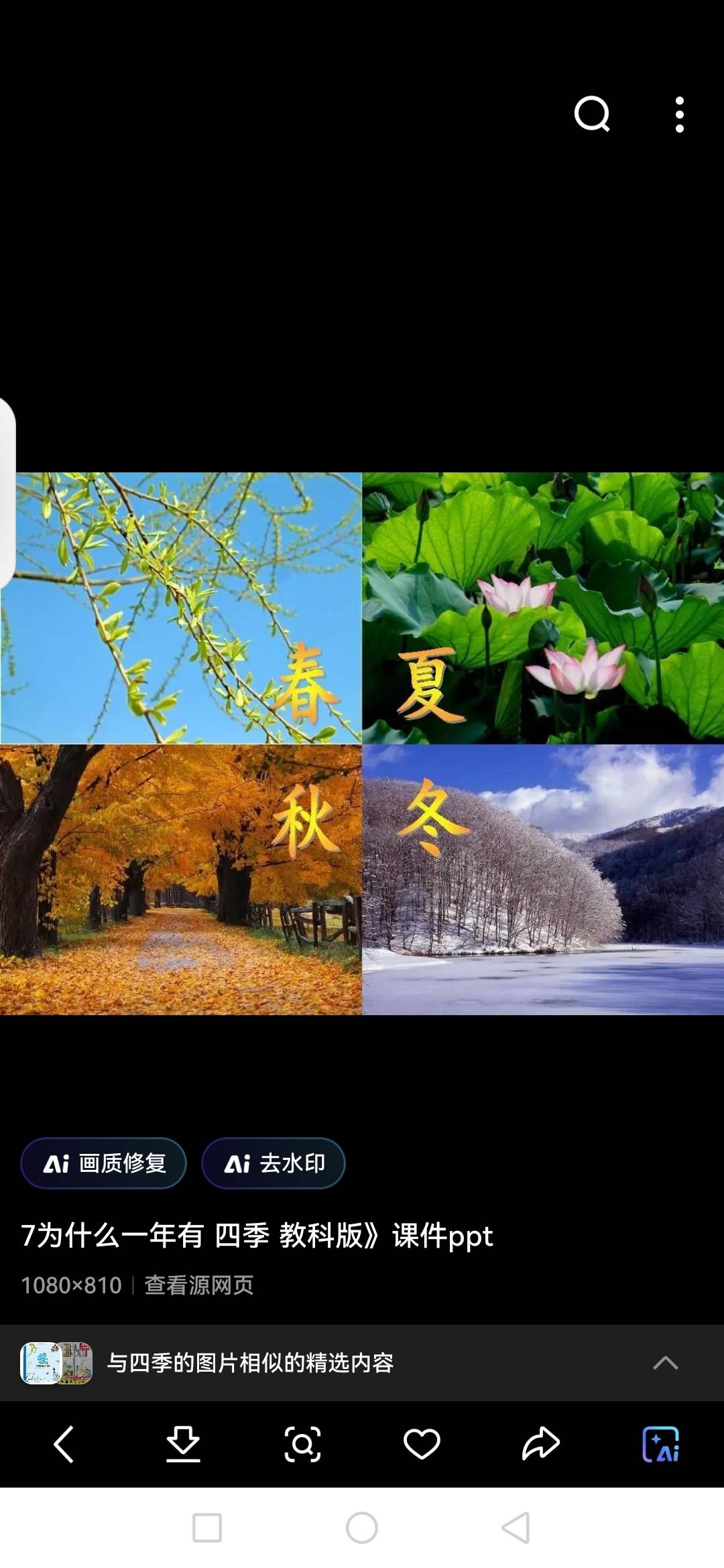Open the AI image editing tool
The image size is (724, 1568).
pyautogui.click(x=661, y=1444)
